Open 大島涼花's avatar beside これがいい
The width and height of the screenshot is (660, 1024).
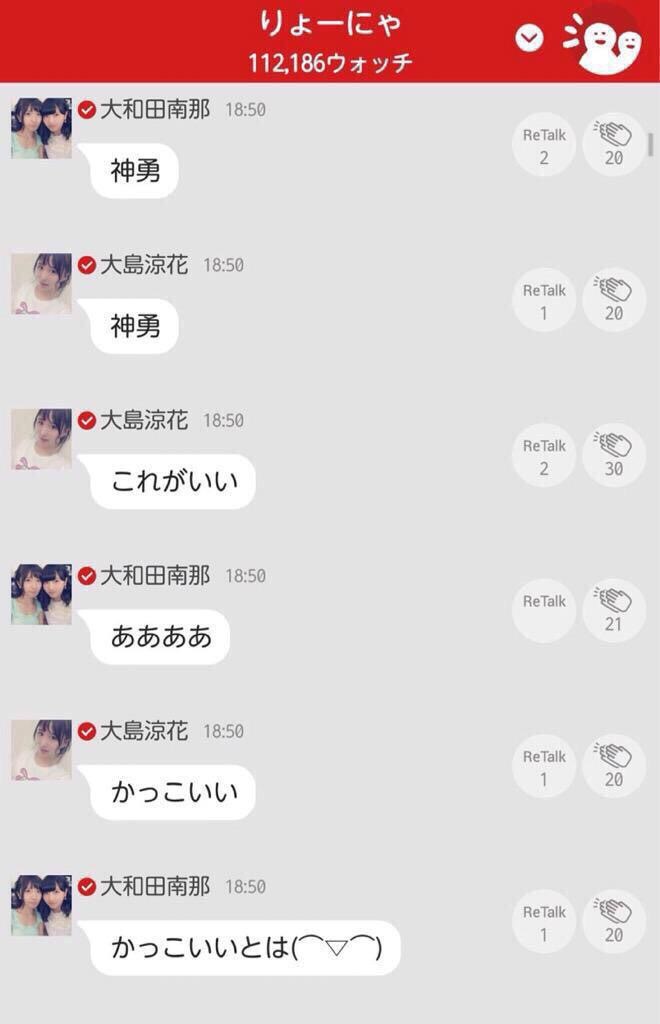pyautogui.click(x=42, y=439)
